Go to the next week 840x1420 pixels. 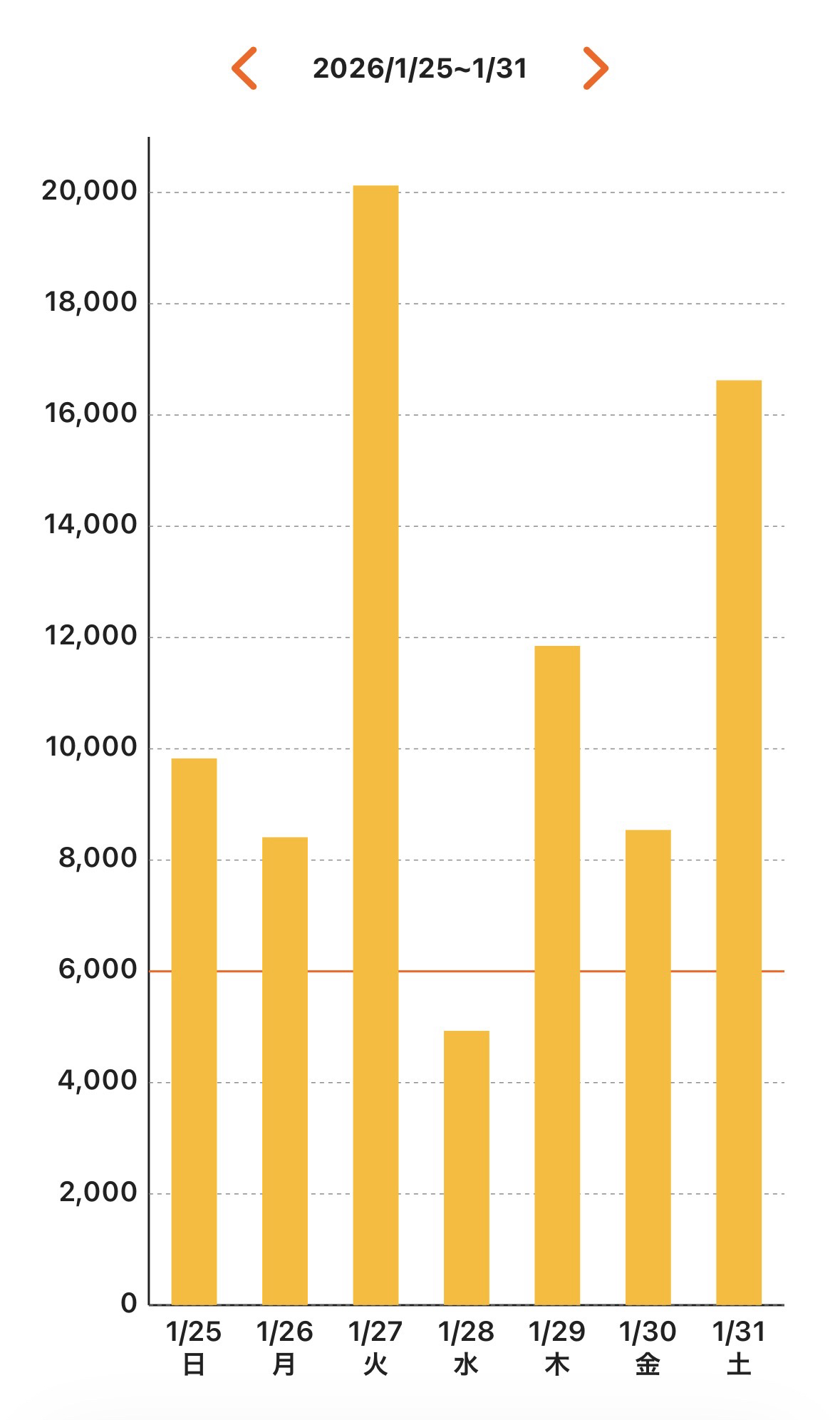coord(595,68)
